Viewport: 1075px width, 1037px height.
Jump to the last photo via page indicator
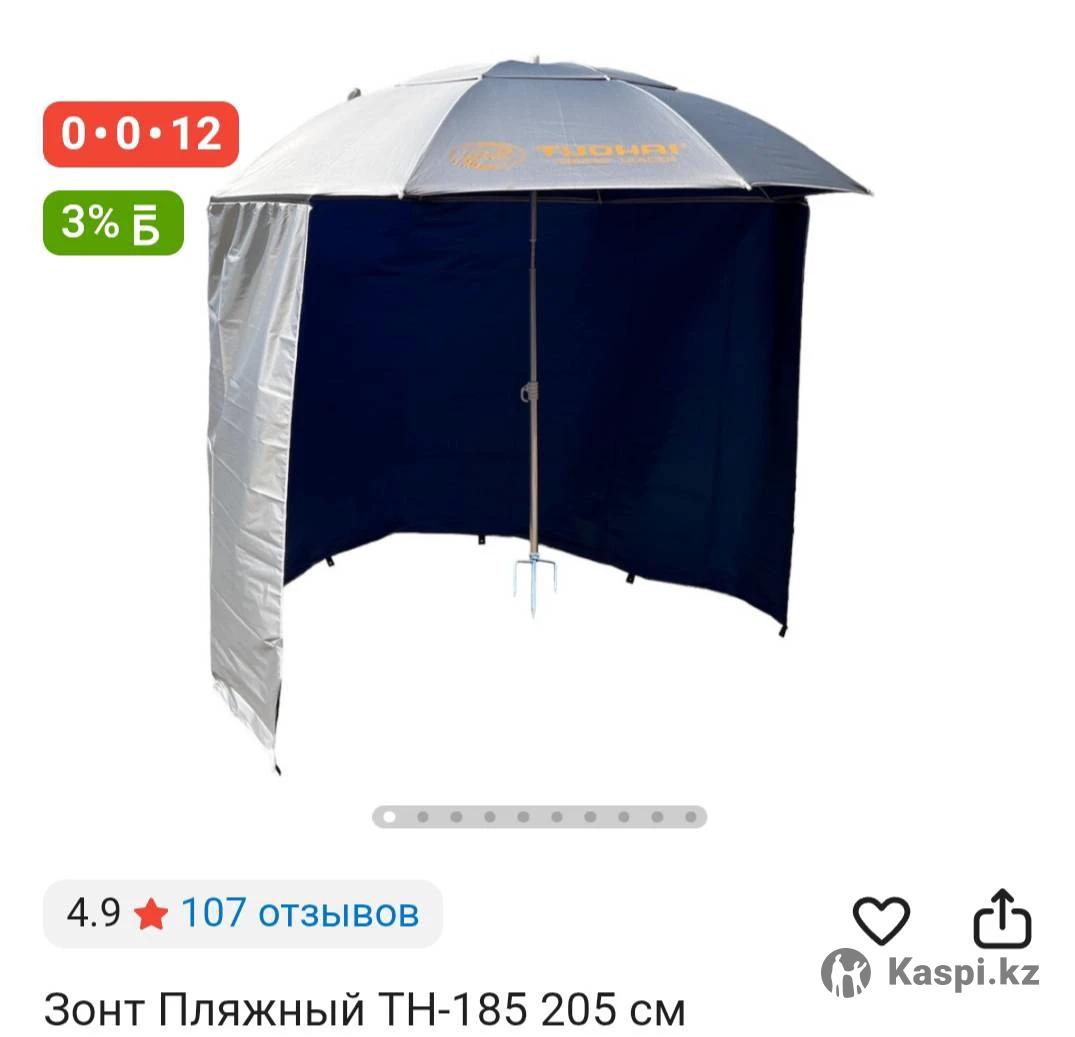tap(691, 817)
